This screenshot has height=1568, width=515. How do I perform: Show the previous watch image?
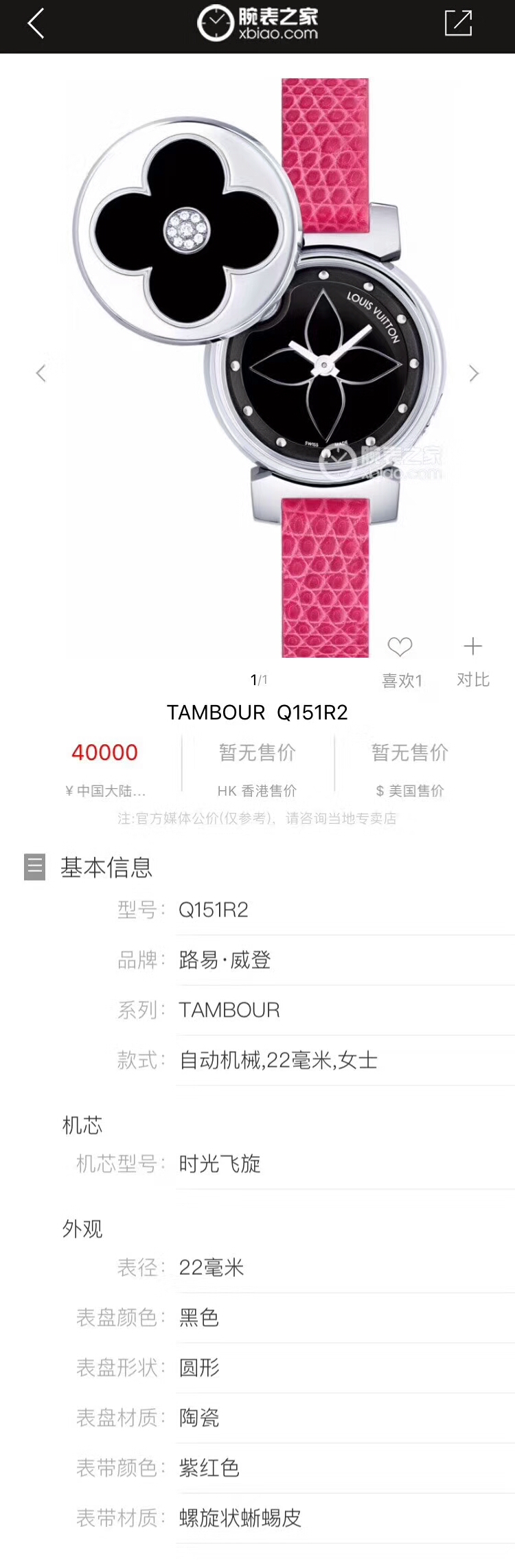click(x=41, y=373)
